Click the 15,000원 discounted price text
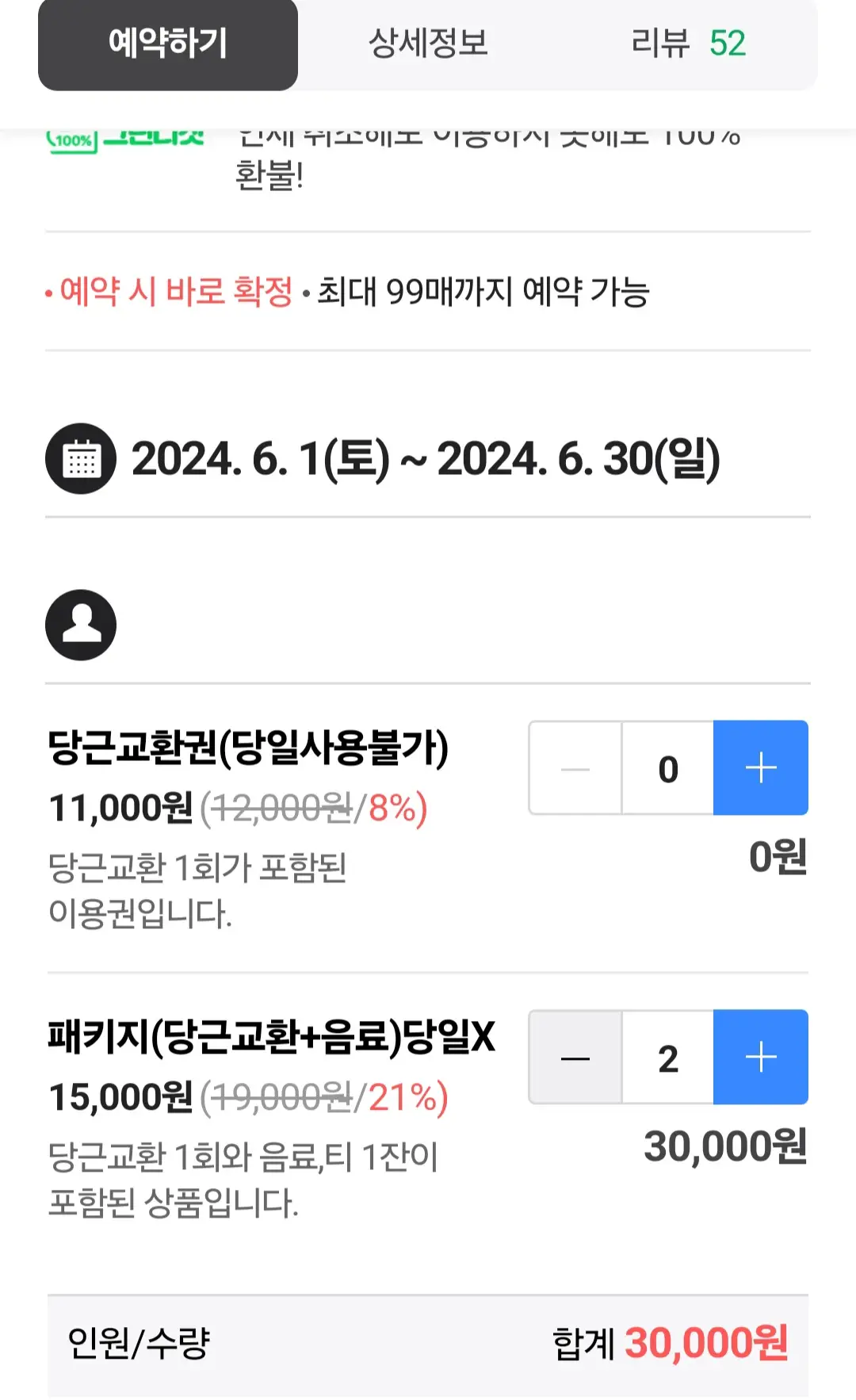Viewport: 856px width, 1400px height. click(x=117, y=1100)
